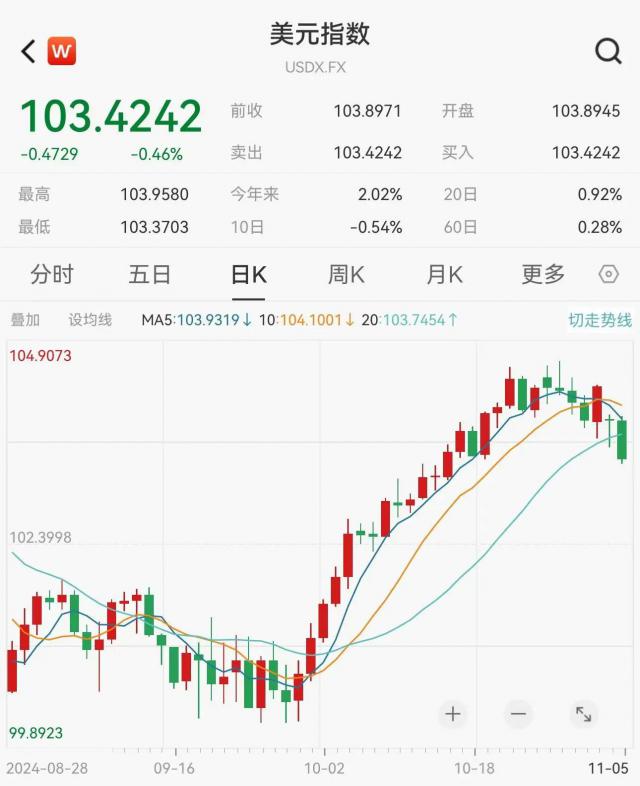
Task: Open chart settings hexagon icon
Action: (608, 274)
